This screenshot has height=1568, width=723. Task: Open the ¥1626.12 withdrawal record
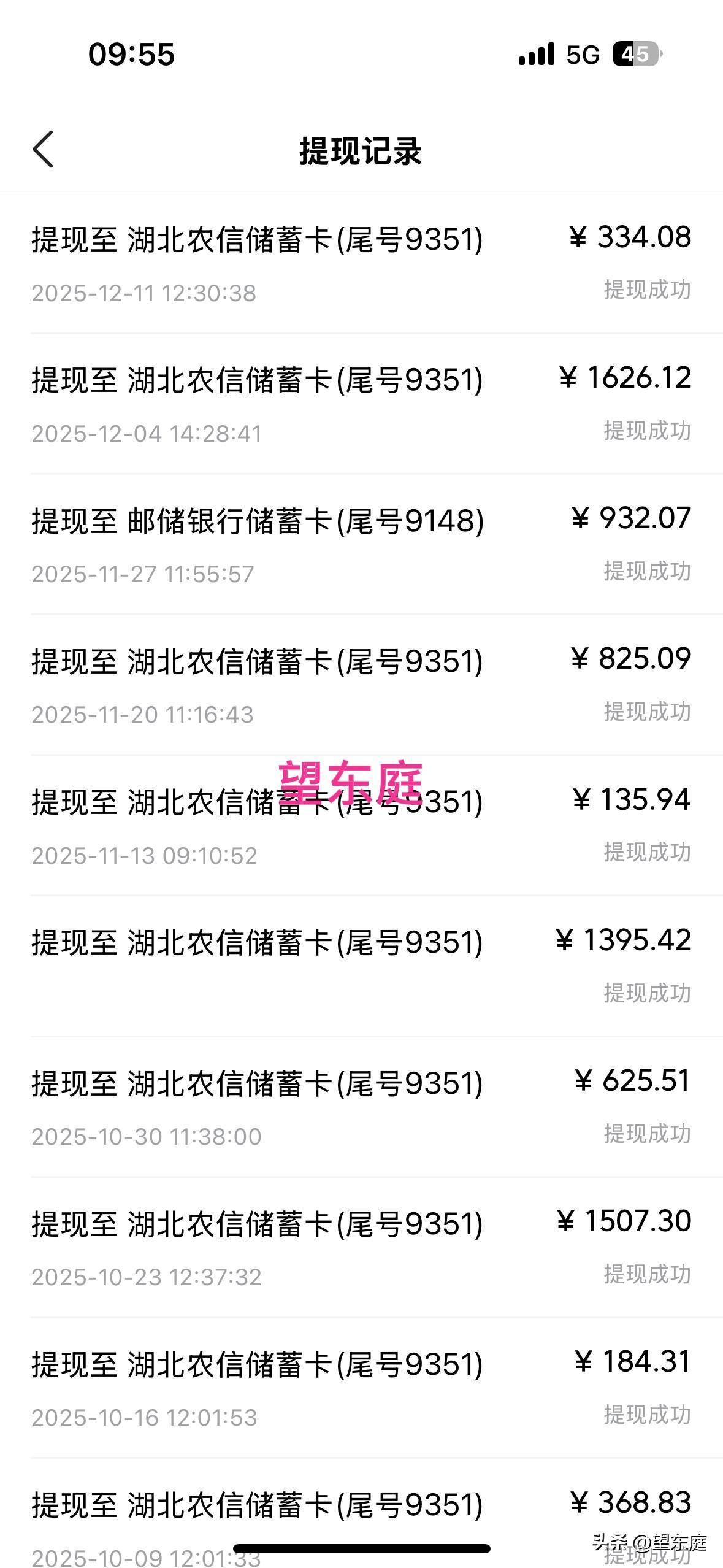point(361,404)
